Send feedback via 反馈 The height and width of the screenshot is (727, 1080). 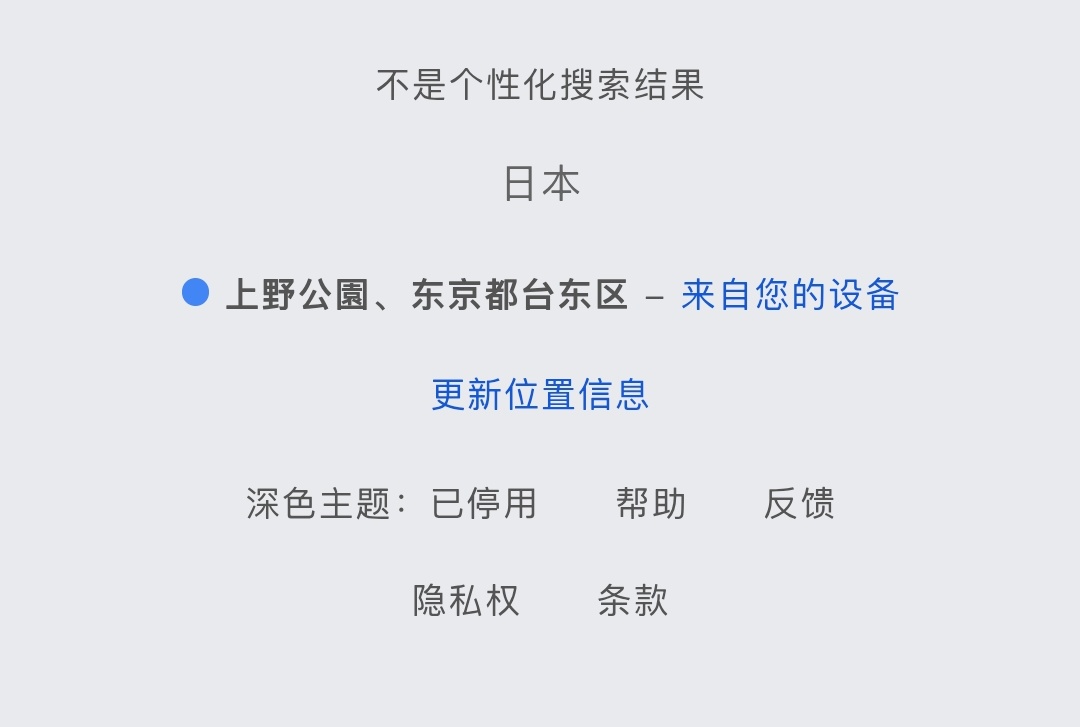(799, 503)
